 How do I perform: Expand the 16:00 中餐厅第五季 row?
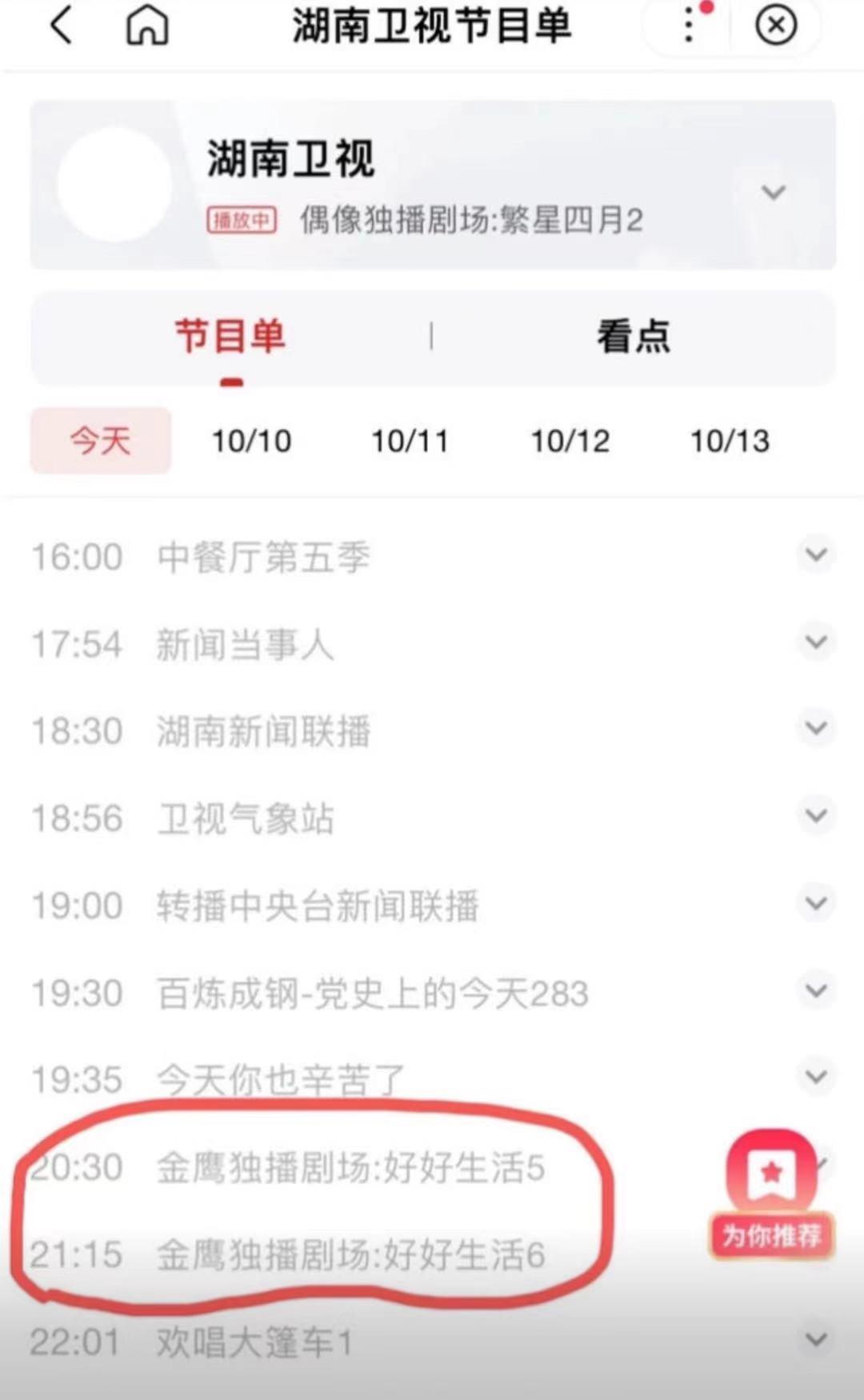(x=816, y=554)
